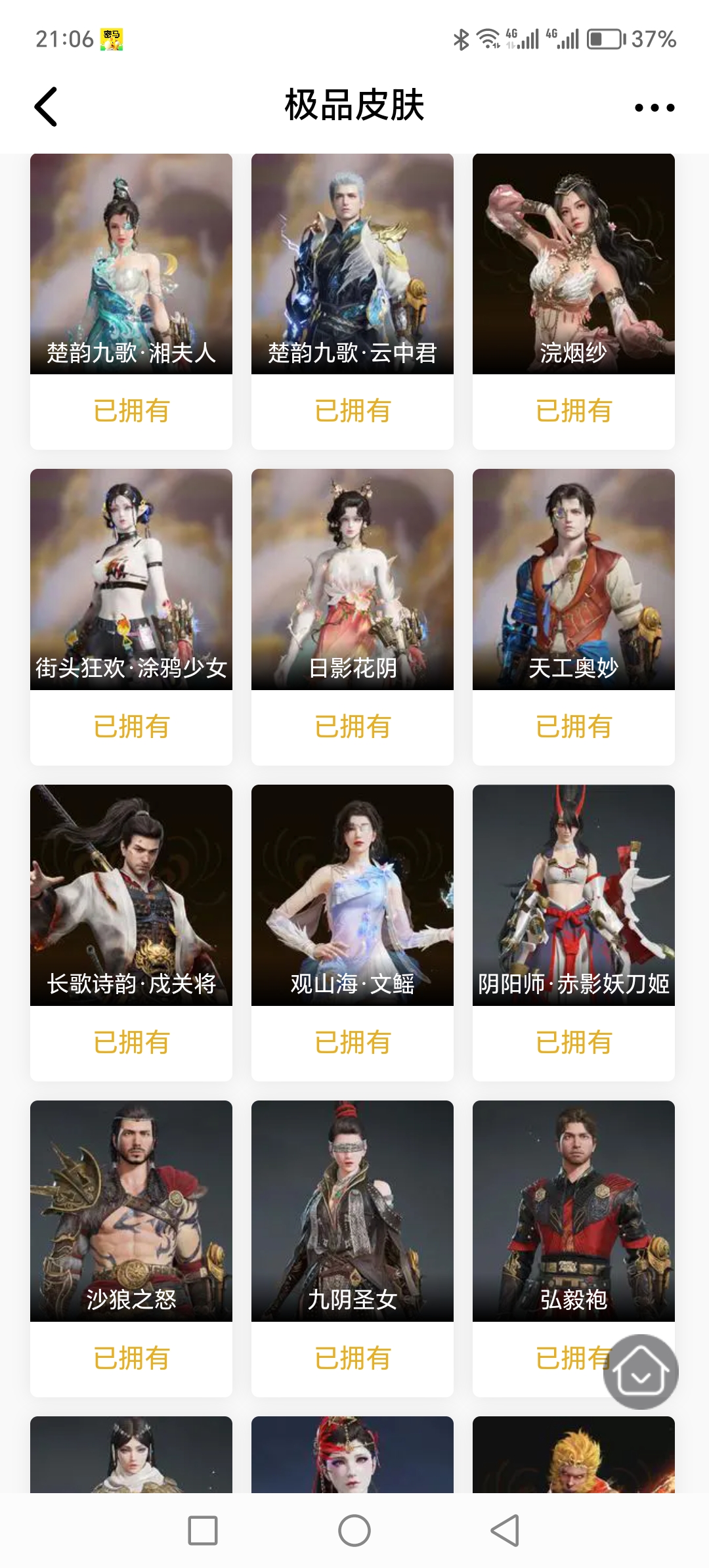Open 街头狂欢·涂鸦少女 skin card
The height and width of the screenshot is (1568, 709).
[131, 579]
